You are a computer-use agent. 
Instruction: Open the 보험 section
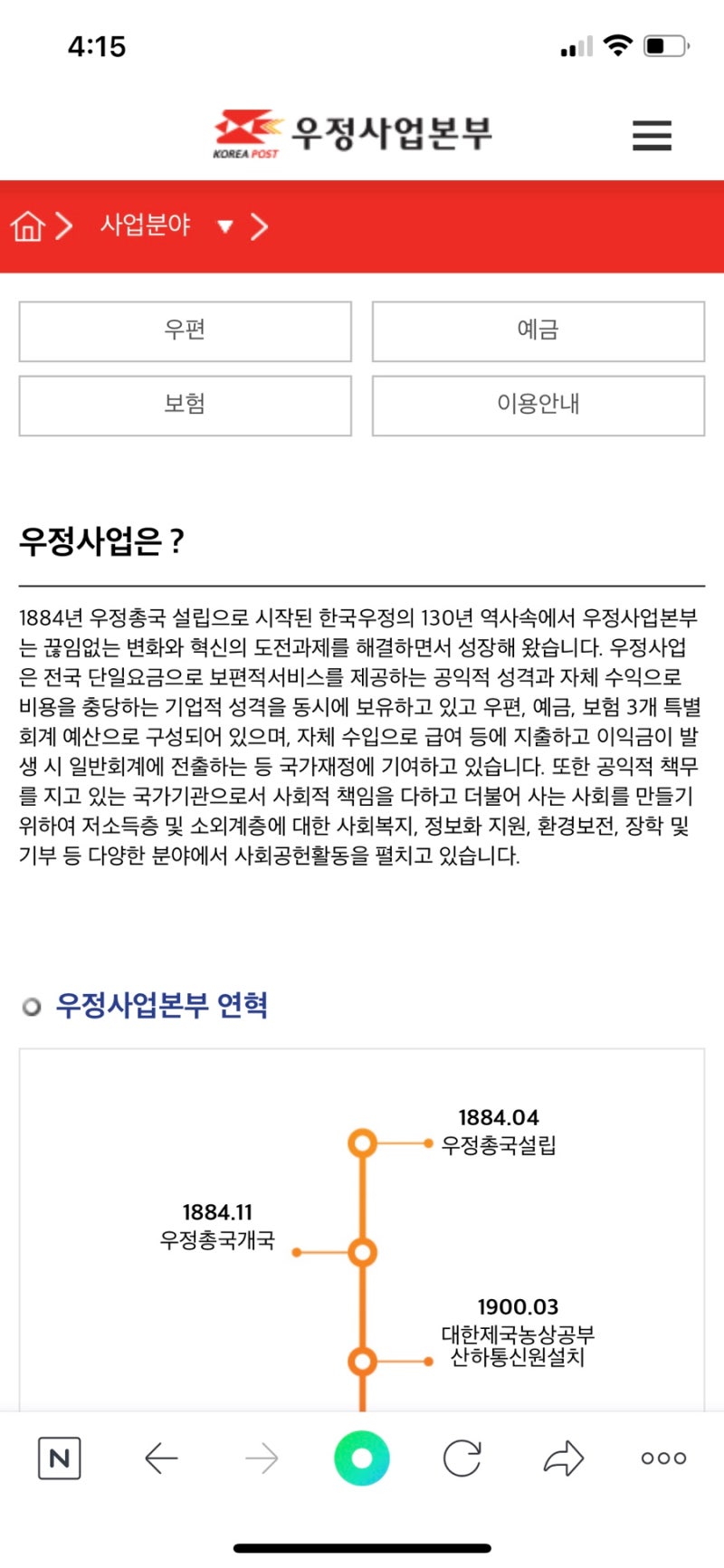(186, 406)
